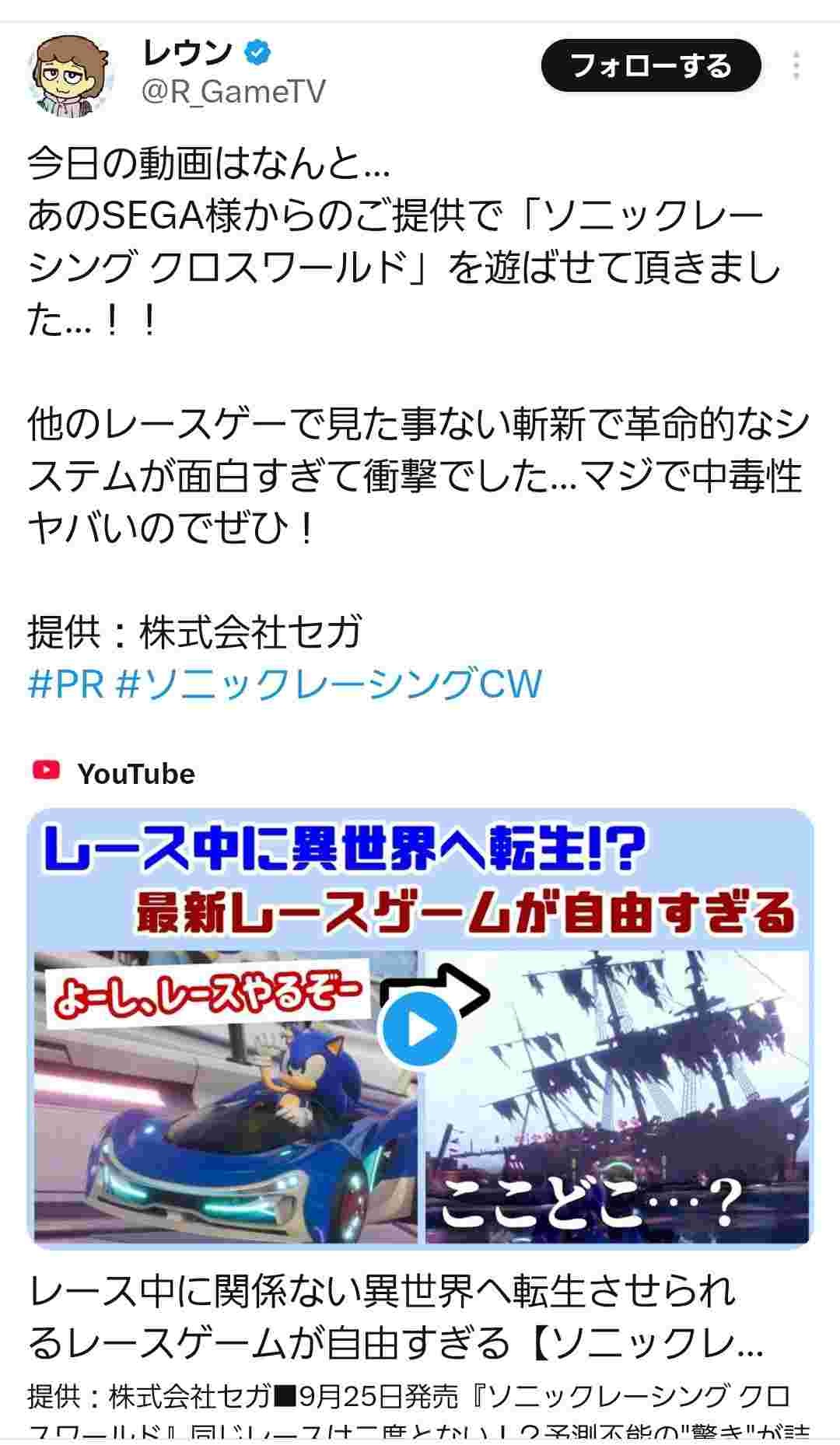Open the #PR hashtag

click(x=66, y=684)
